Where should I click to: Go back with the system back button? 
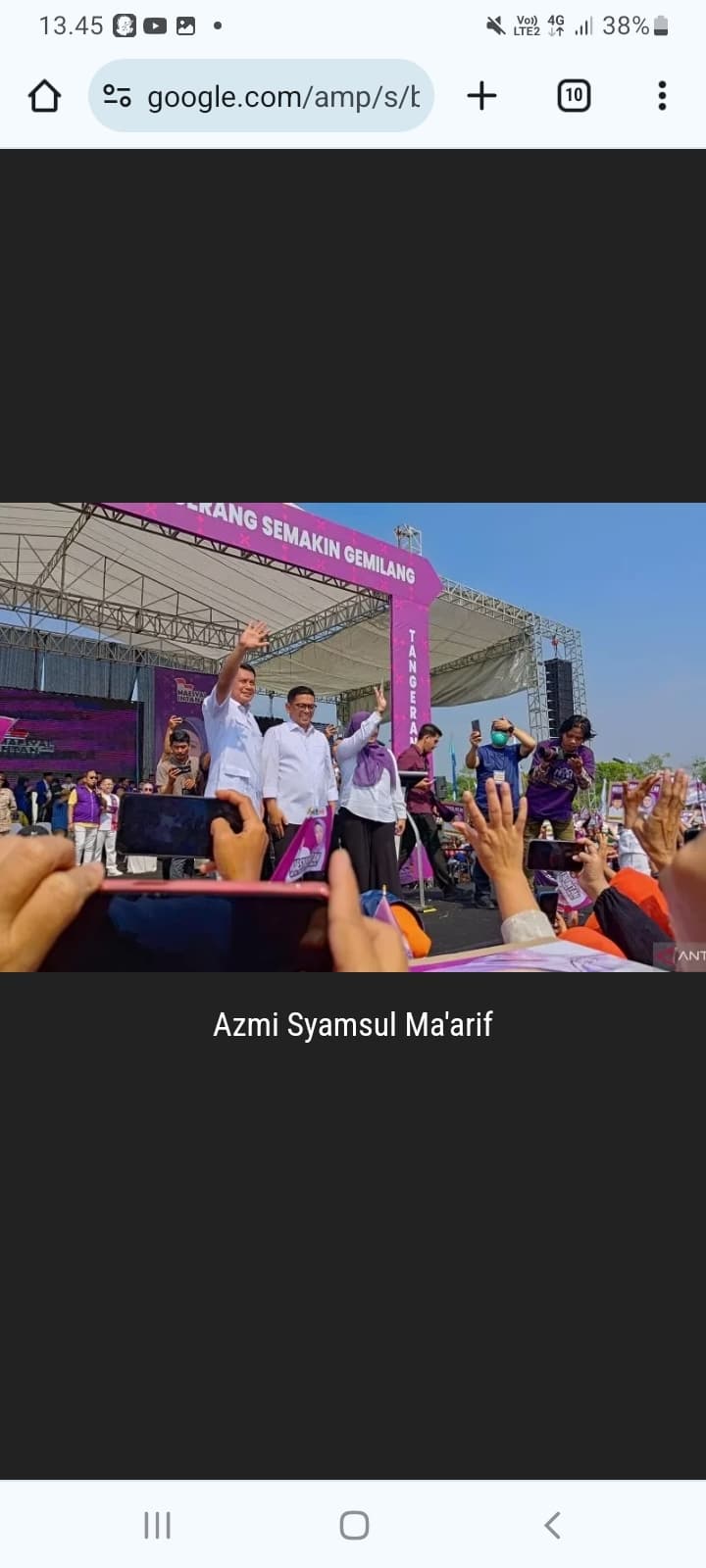[552, 1525]
